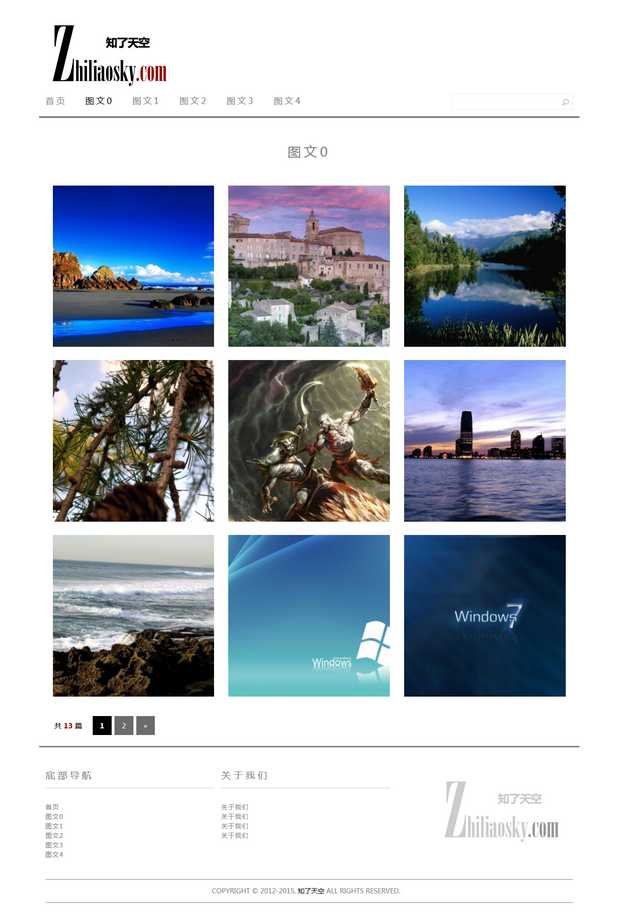
Task: Switch to the 图文2 nav item
Action: pos(192,101)
